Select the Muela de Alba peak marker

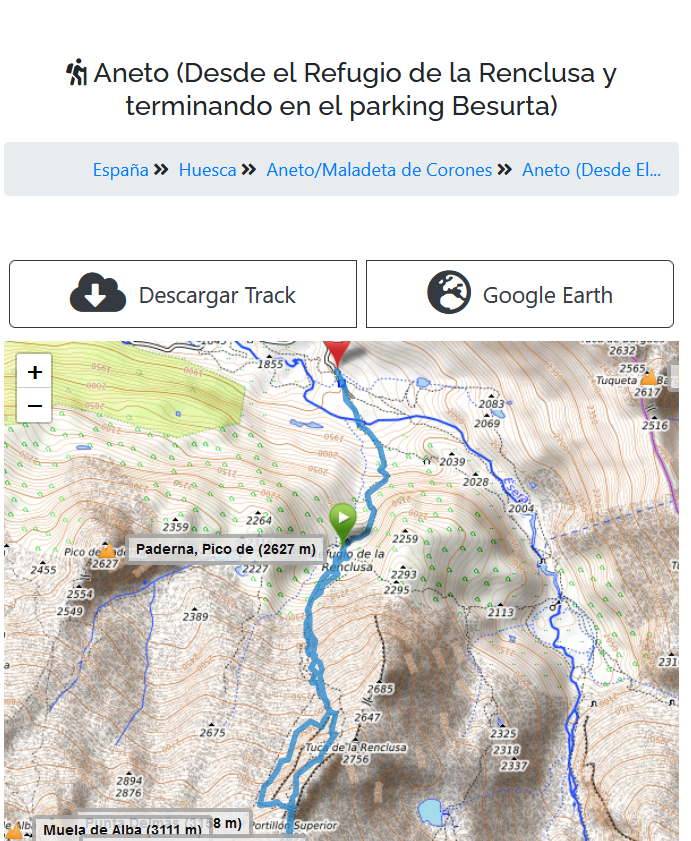pos(15,832)
